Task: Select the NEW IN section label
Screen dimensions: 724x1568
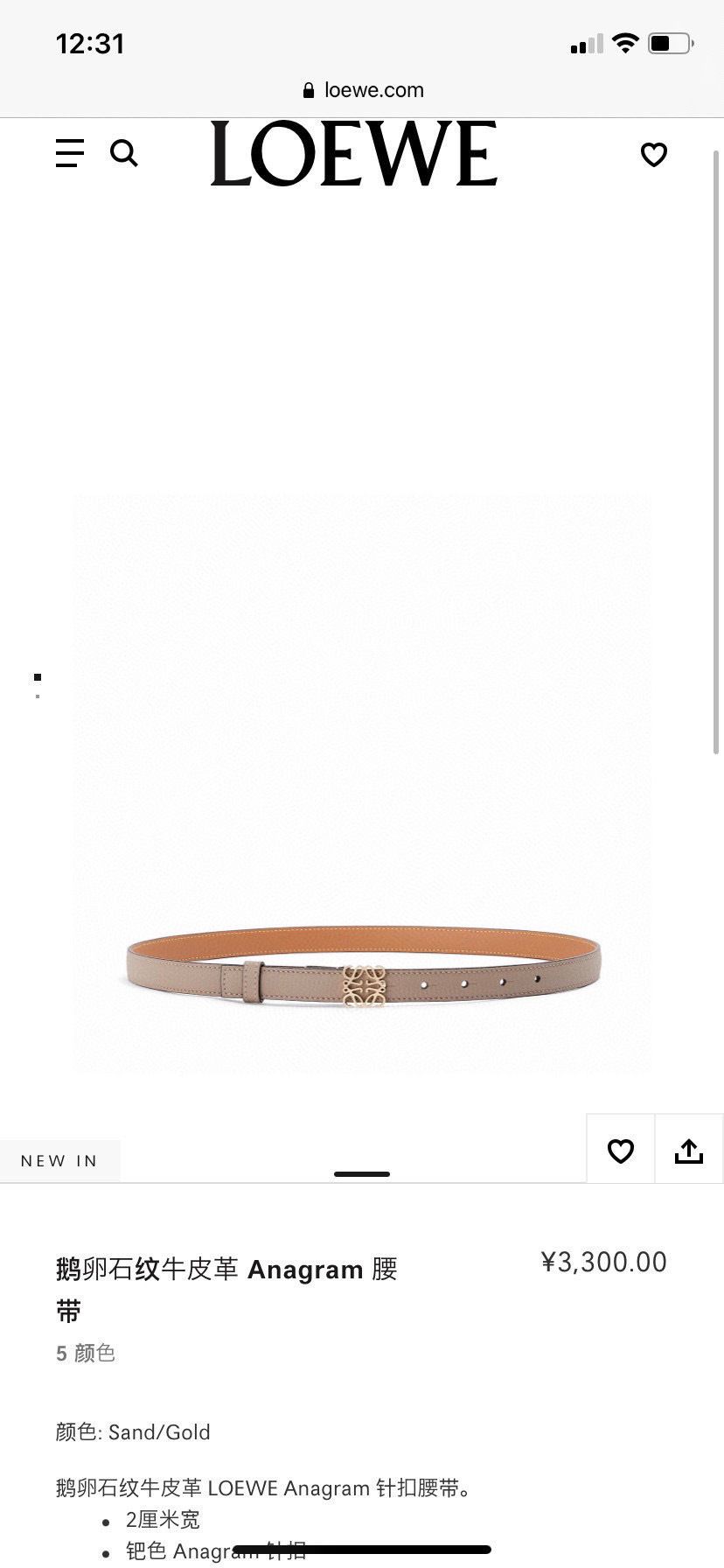Action: click(x=58, y=1160)
